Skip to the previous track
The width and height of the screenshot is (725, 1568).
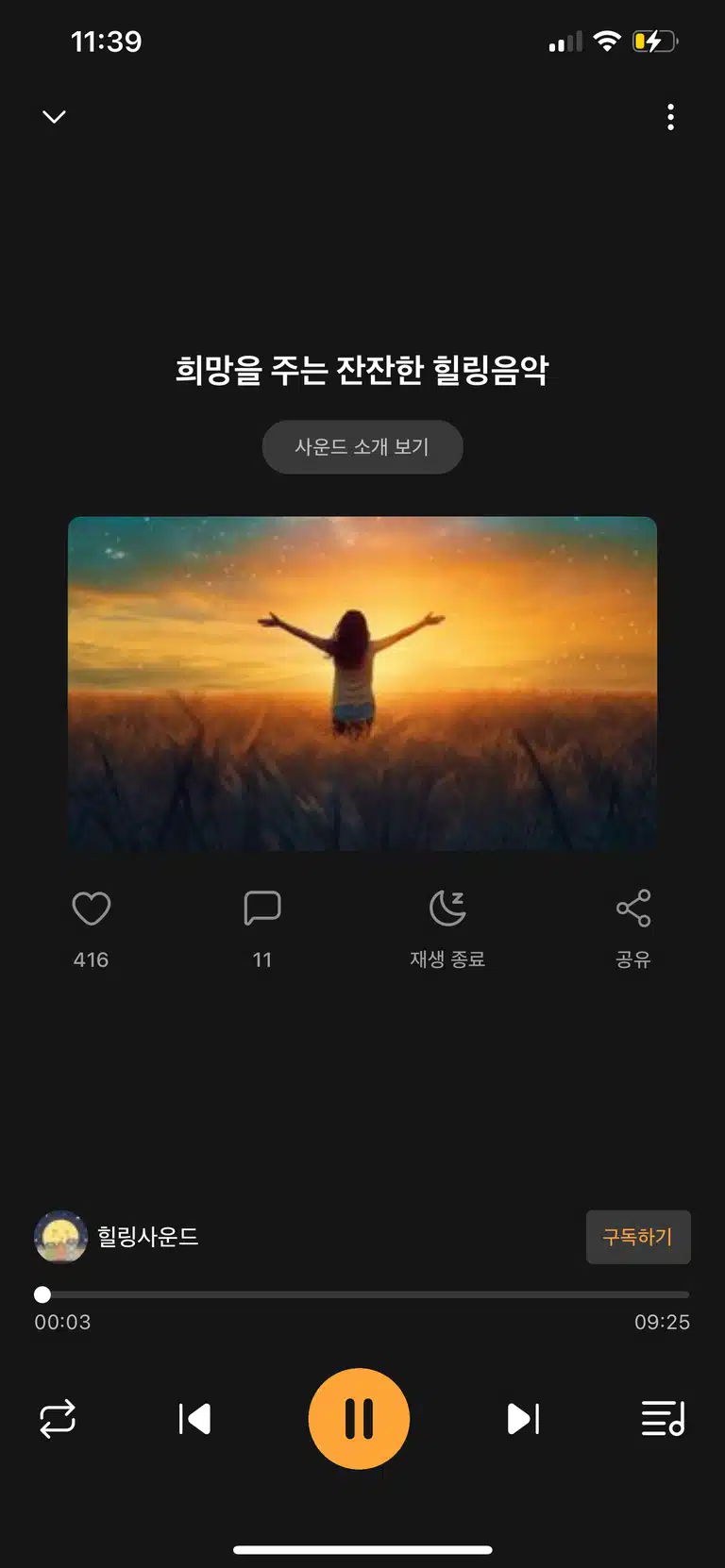point(194,1419)
